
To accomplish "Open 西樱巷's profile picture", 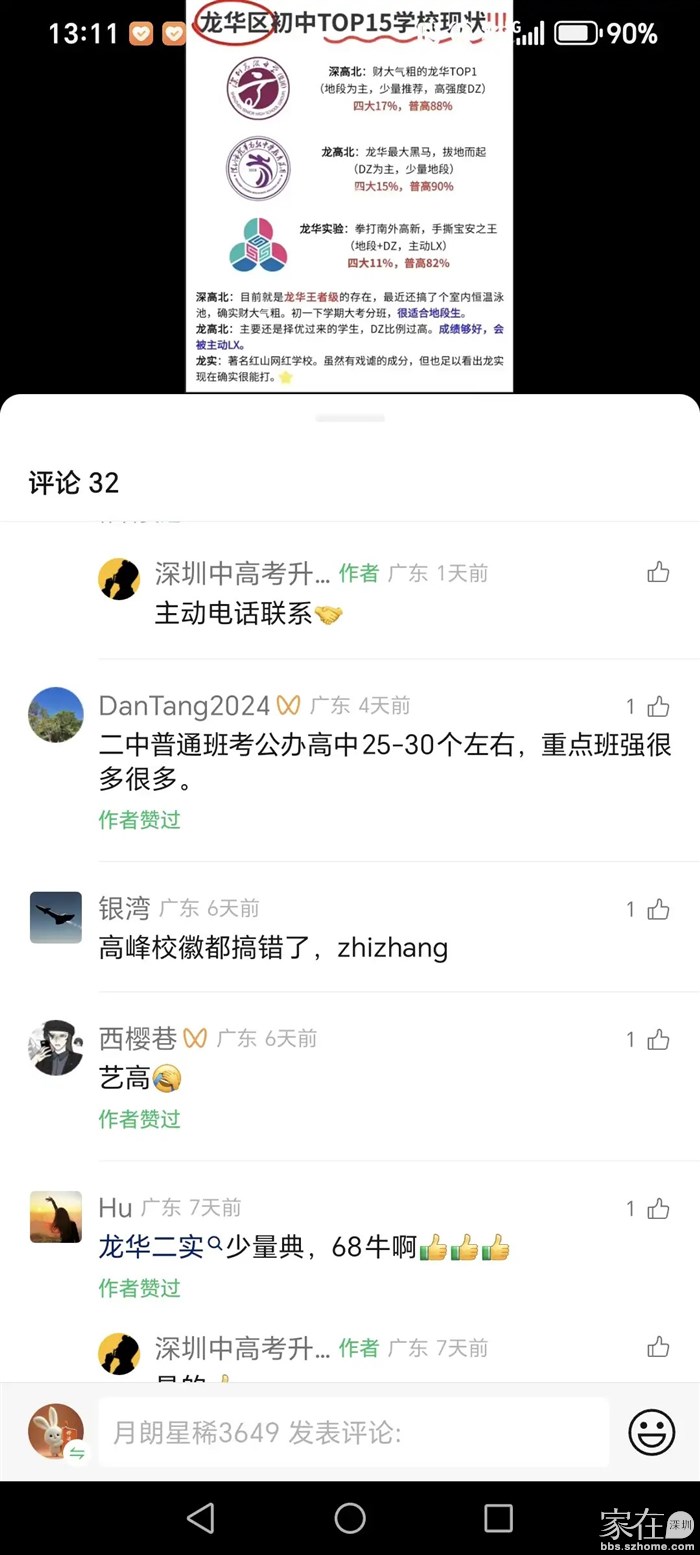I will (56, 1047).
